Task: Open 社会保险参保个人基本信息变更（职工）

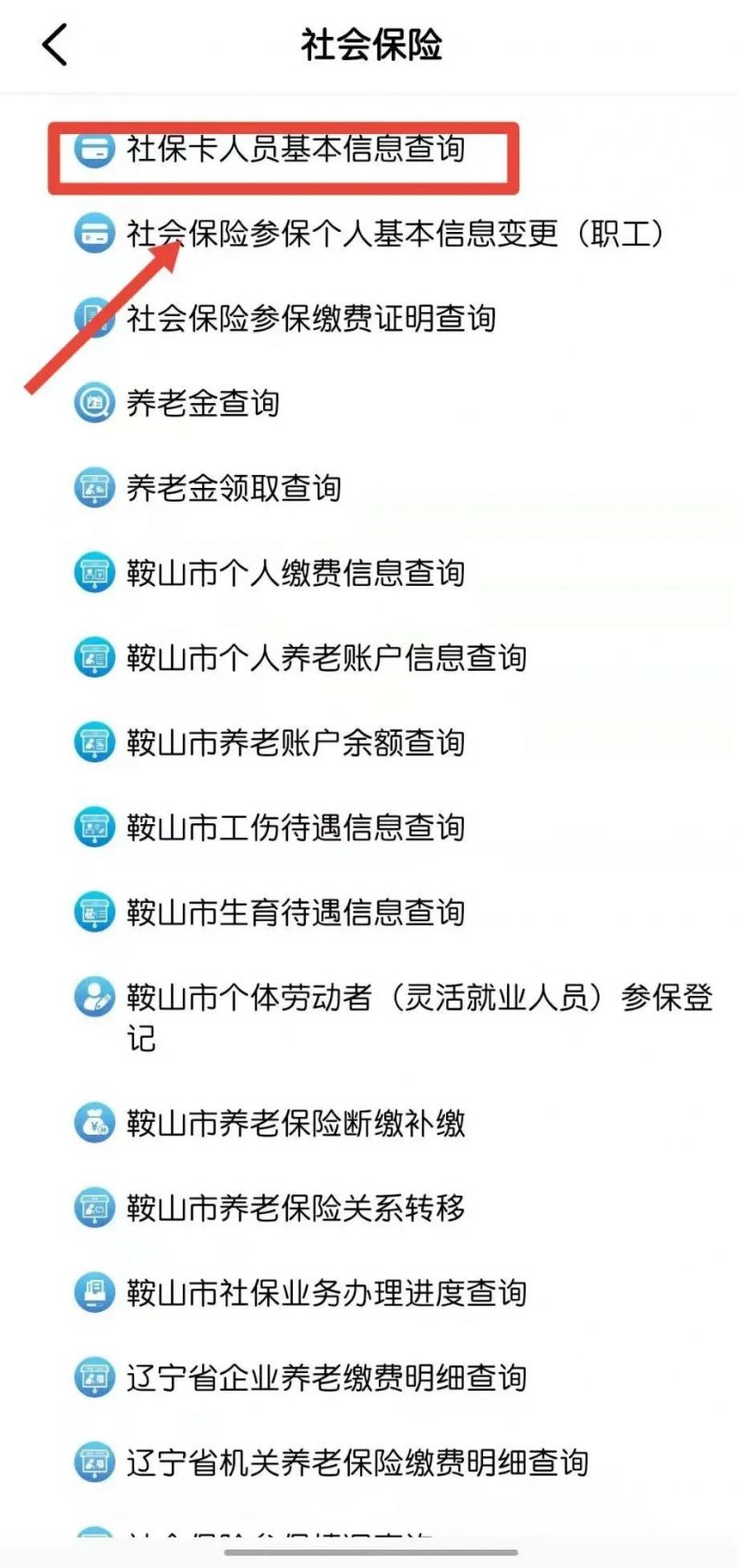Action: click(369, 234)
